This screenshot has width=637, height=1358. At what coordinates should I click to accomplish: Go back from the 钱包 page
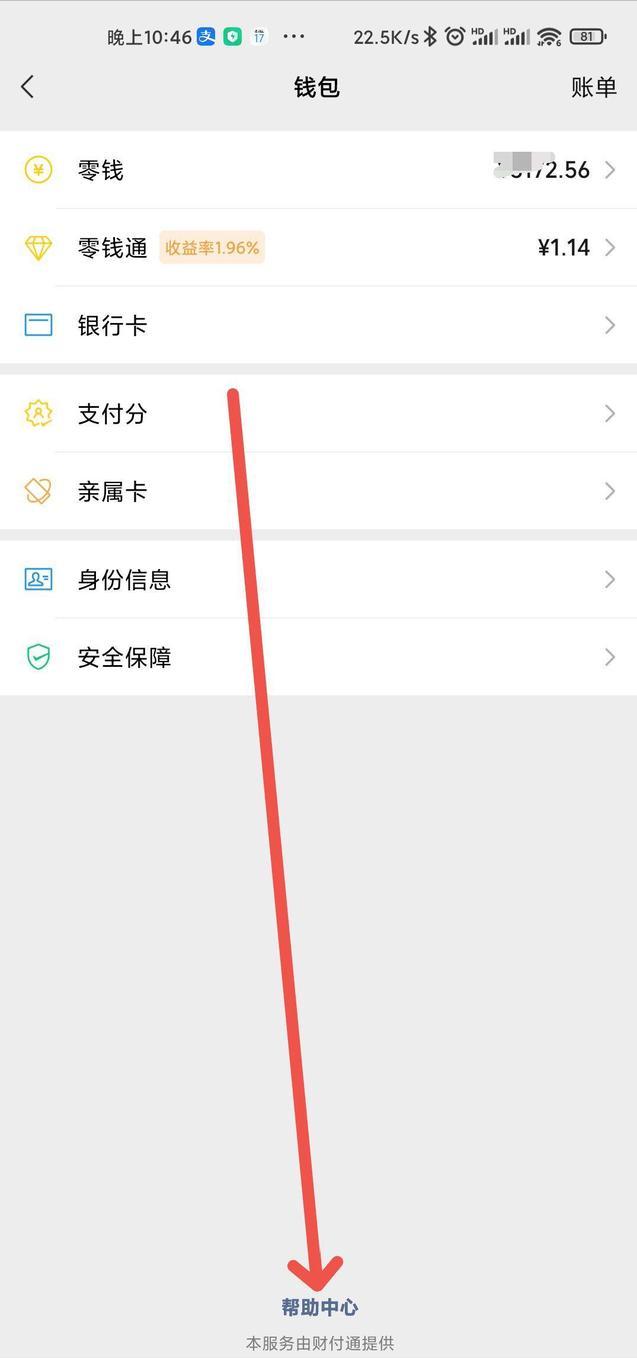tap(28, 87)
